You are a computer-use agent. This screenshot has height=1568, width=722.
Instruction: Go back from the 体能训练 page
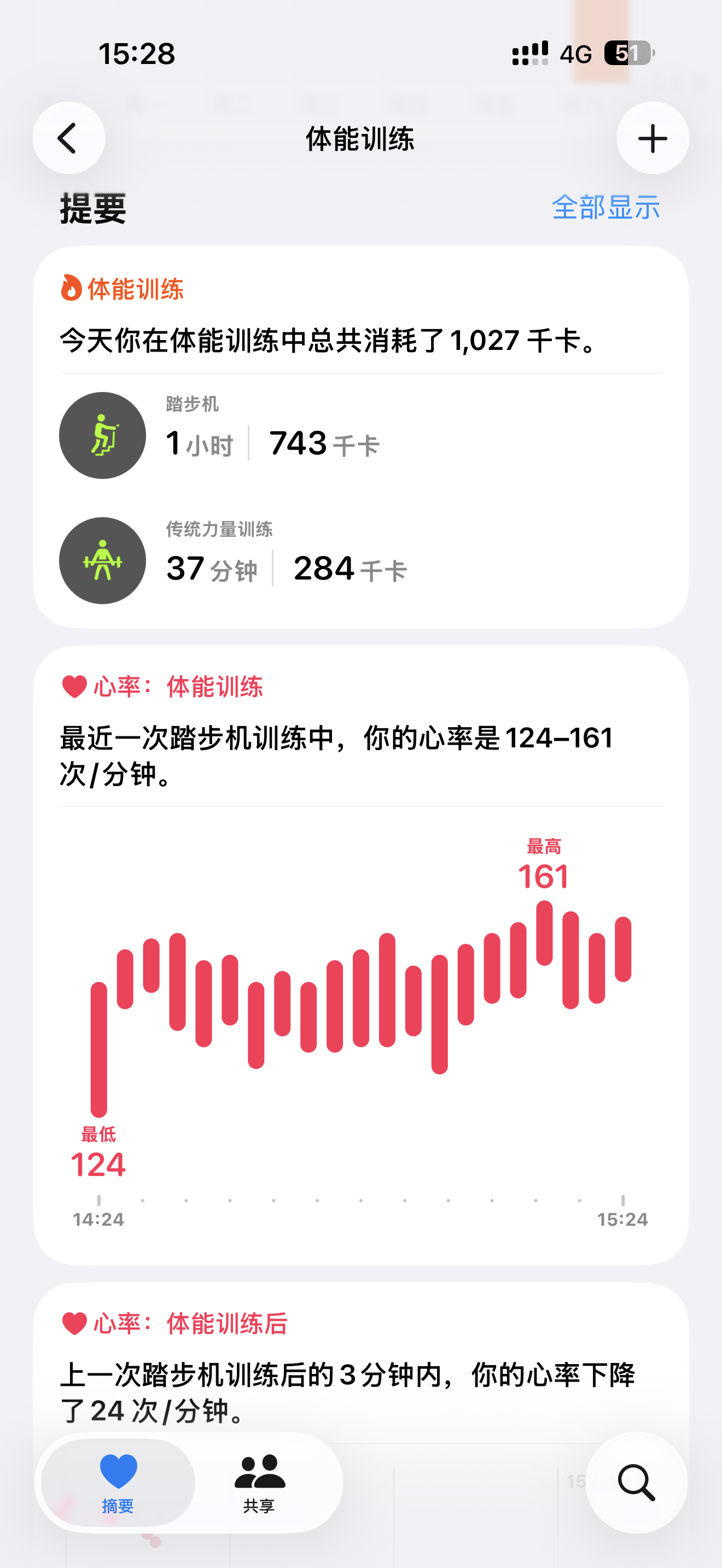click(x=68, y=138)
